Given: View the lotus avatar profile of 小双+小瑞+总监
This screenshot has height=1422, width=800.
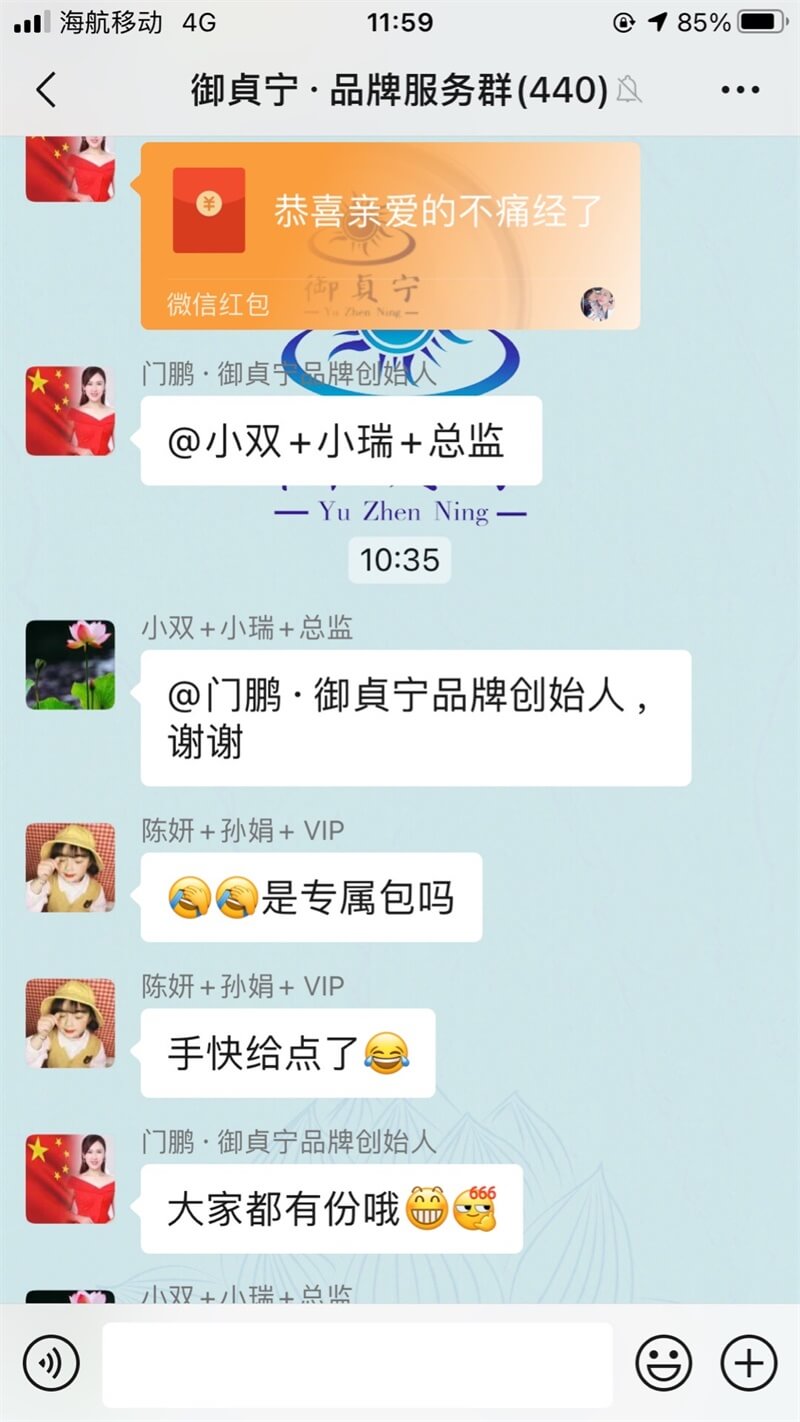Looking at the screenshot, I should tap(70, 665).
